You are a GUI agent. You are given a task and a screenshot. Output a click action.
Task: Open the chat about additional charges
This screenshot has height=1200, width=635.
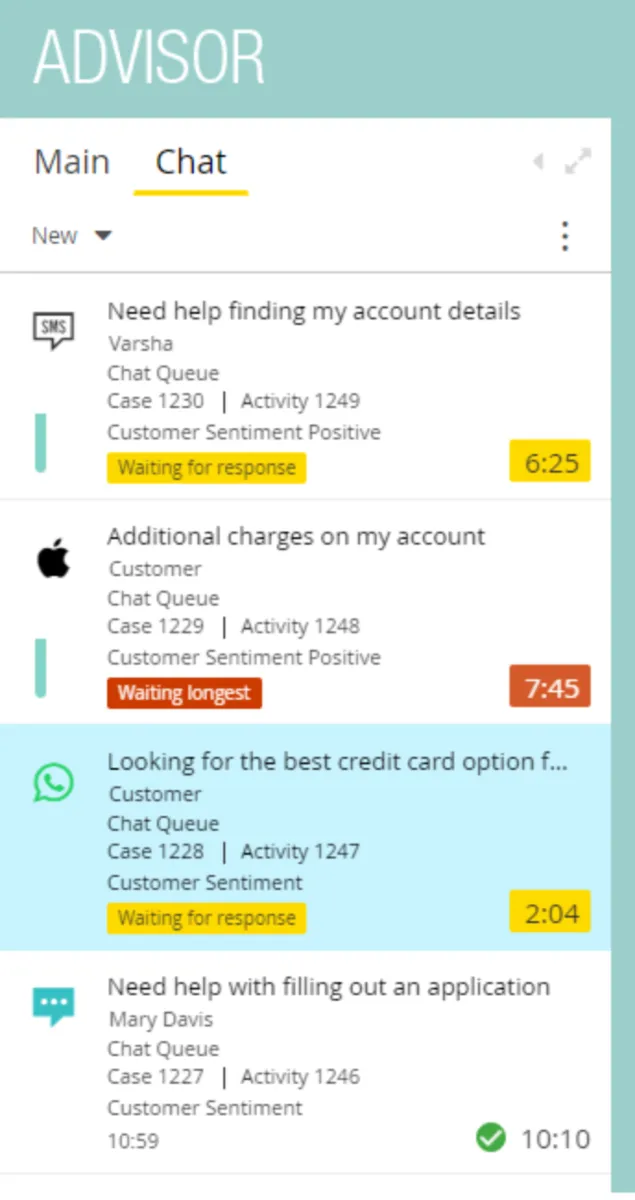coord(296,536)
